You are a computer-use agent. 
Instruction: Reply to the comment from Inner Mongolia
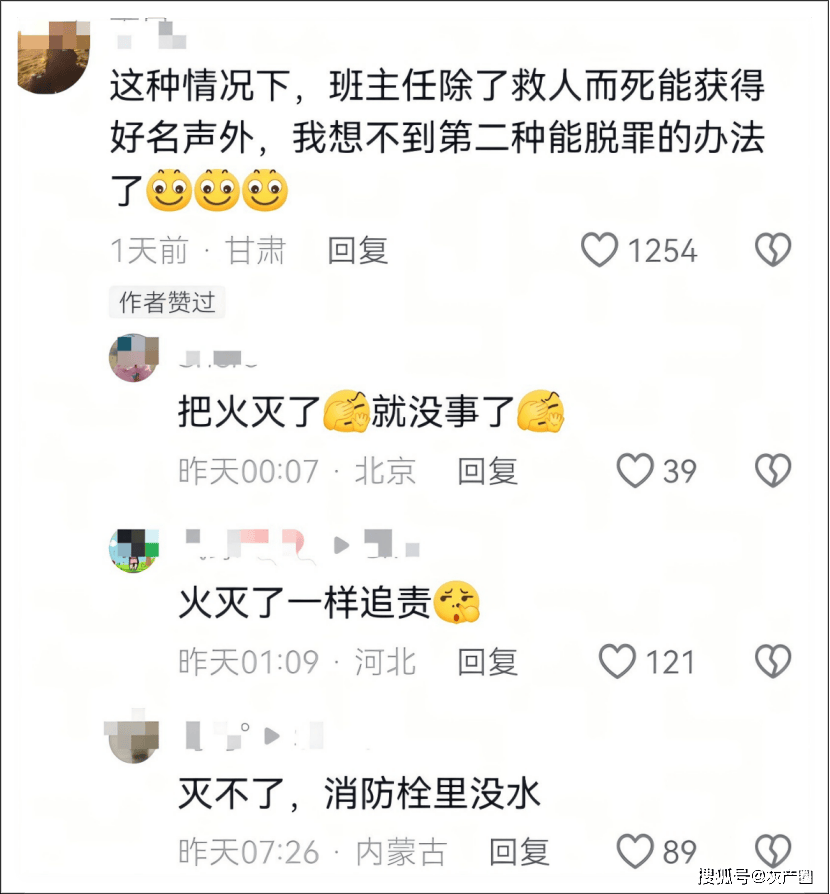(519, 851)
